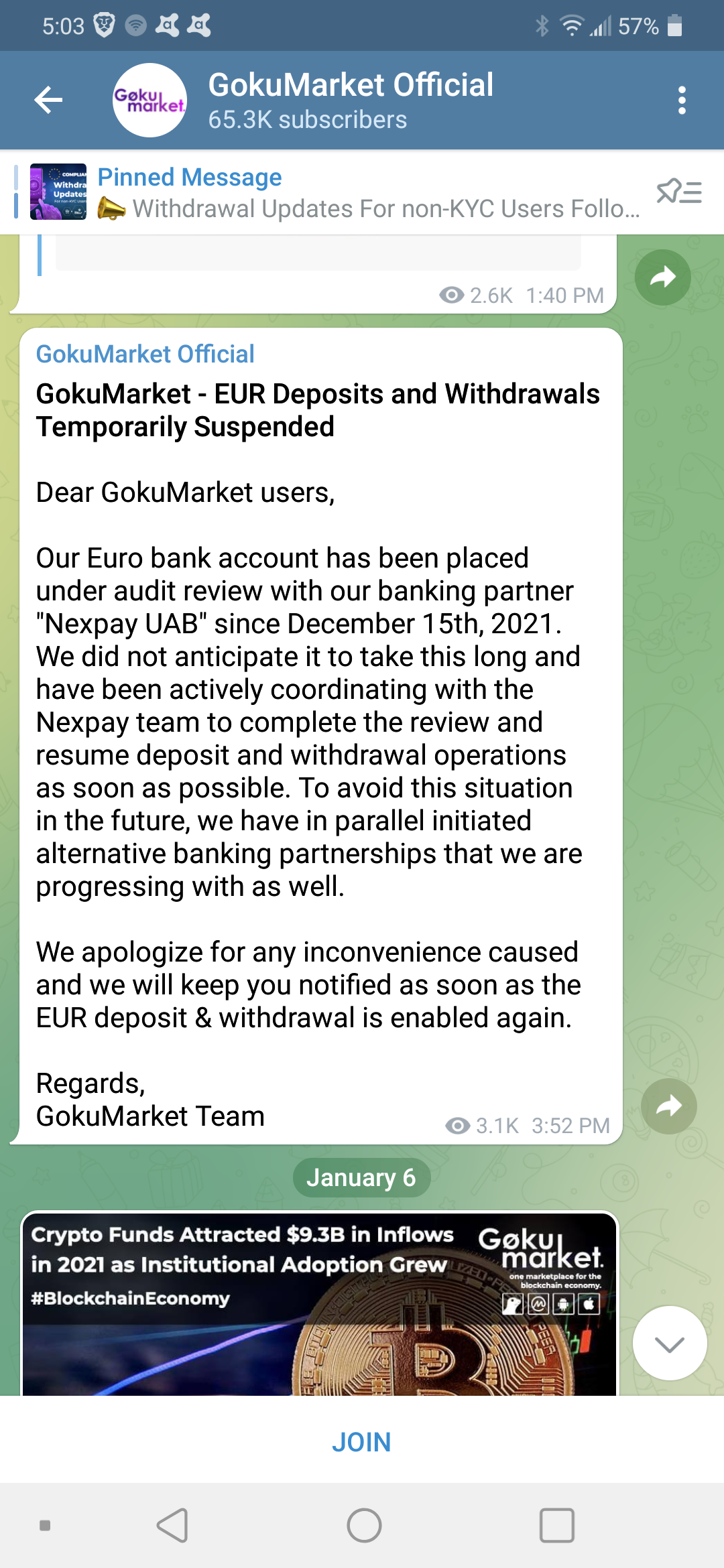This screenshot has width=724, height=1568.
Task: Share the 1:40 PM message
Action: pos(662,277)
